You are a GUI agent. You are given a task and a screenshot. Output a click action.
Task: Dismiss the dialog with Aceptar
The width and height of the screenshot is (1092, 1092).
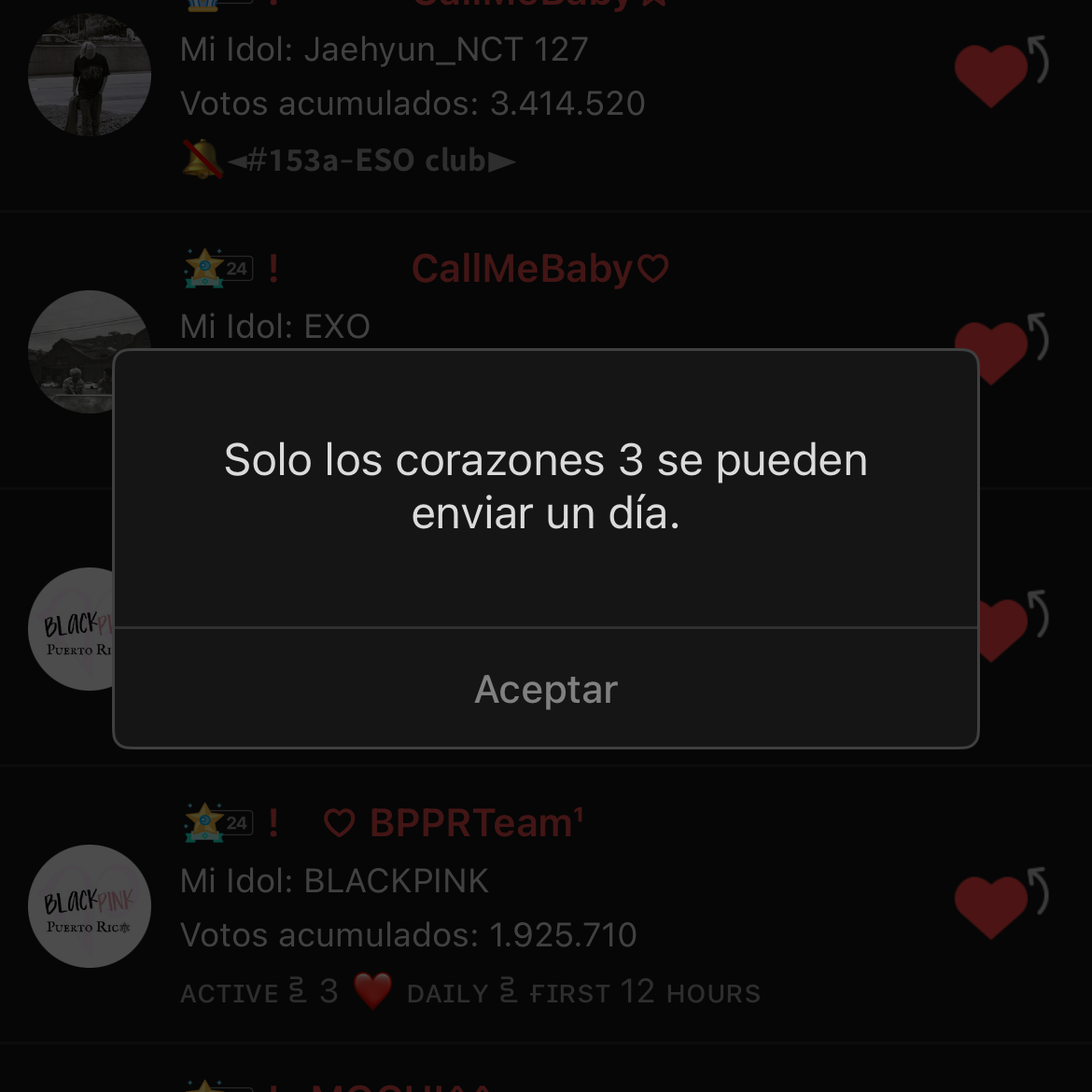coord(546,689)
